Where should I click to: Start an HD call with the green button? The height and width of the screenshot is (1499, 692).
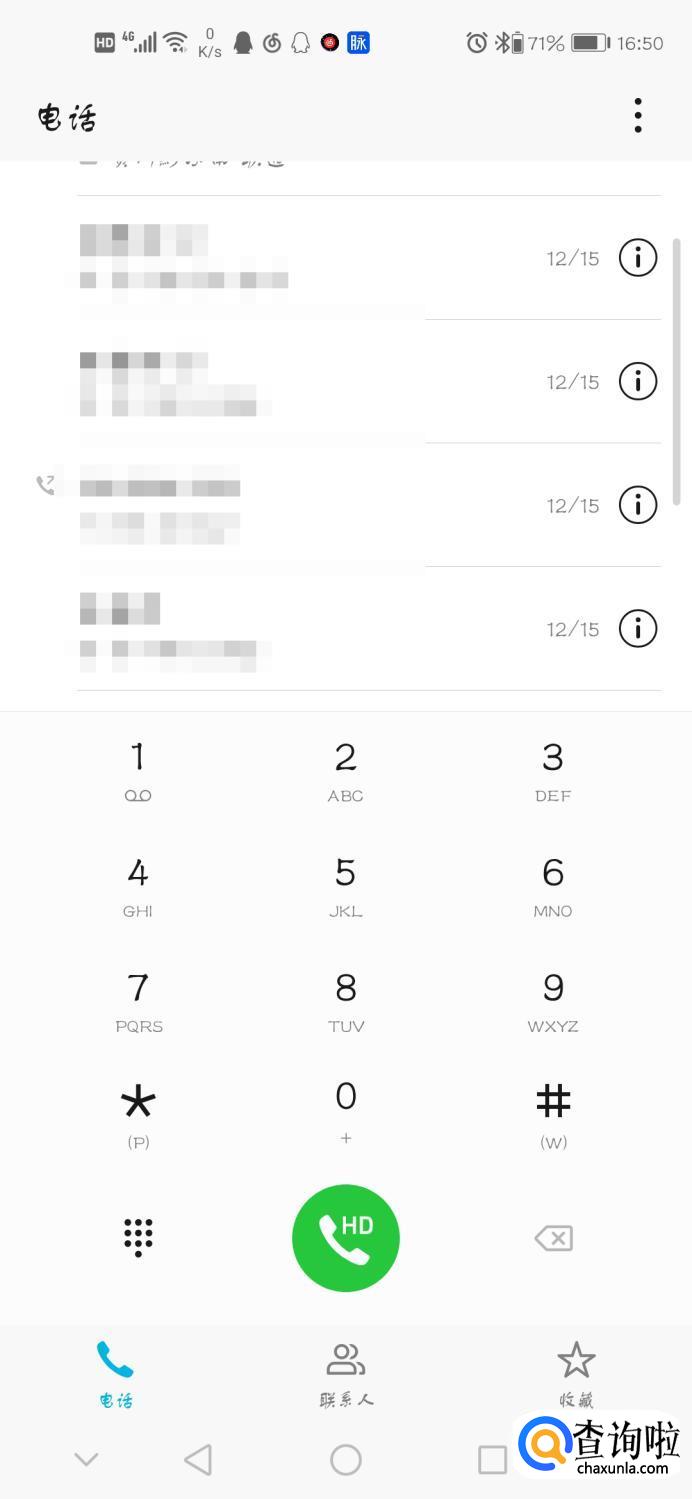click(x=346, y=1238)
